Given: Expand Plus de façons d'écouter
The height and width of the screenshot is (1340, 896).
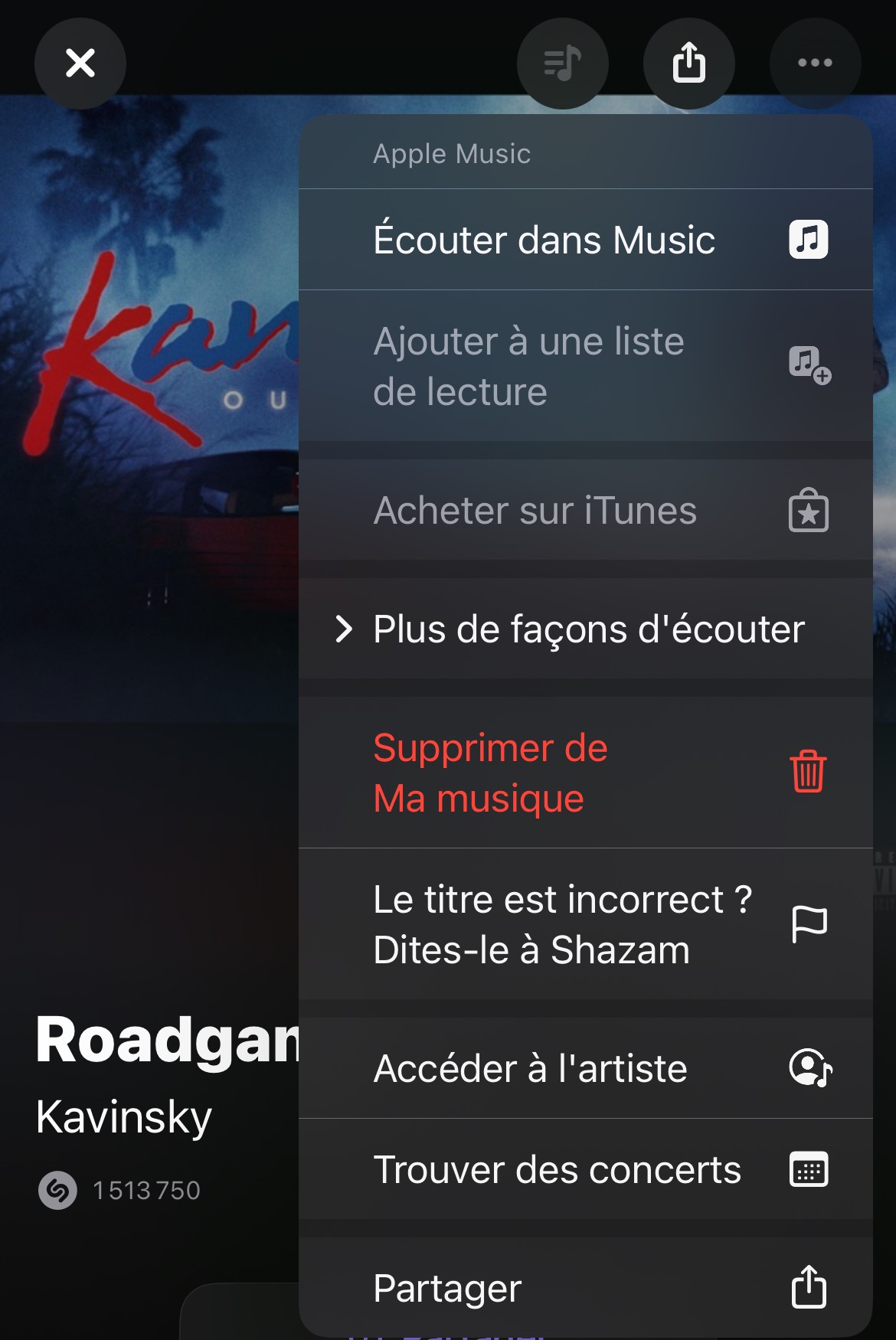Looking at the screenshot, I should (x=585, y=629).
